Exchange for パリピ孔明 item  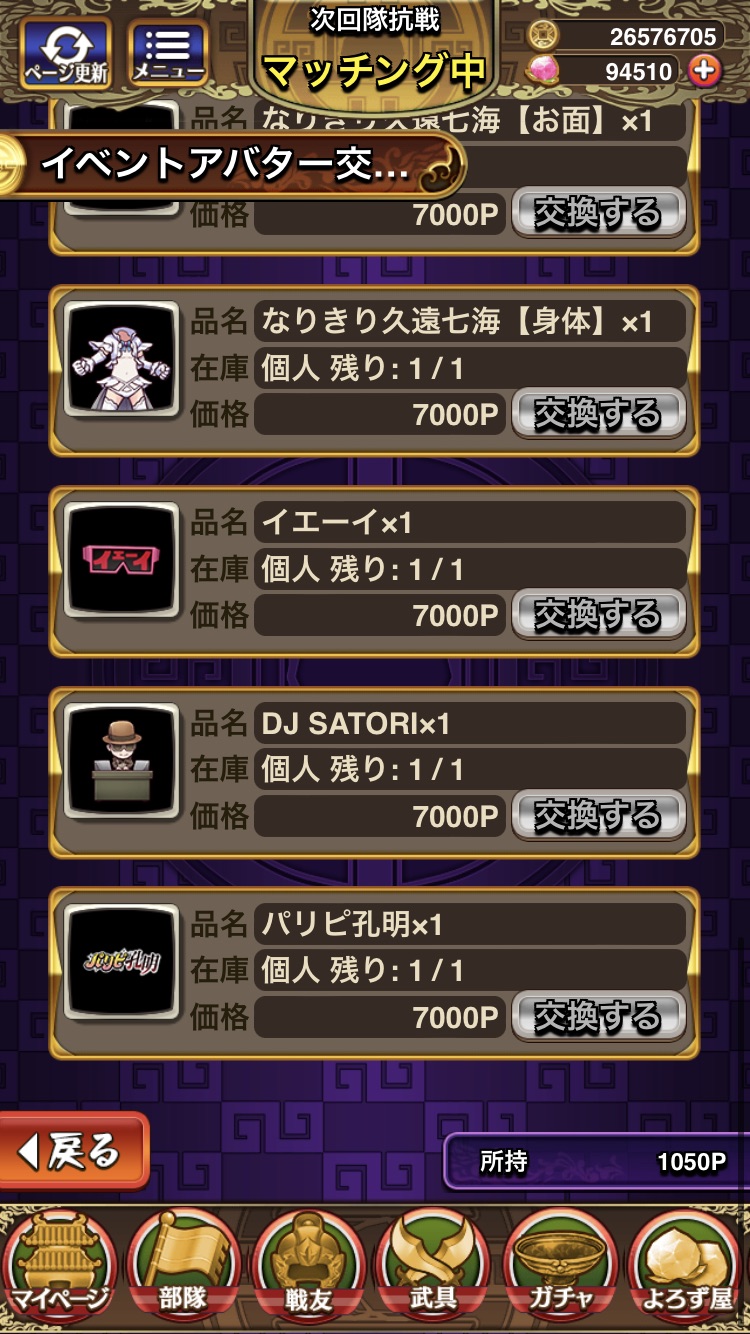point(598,1017)
